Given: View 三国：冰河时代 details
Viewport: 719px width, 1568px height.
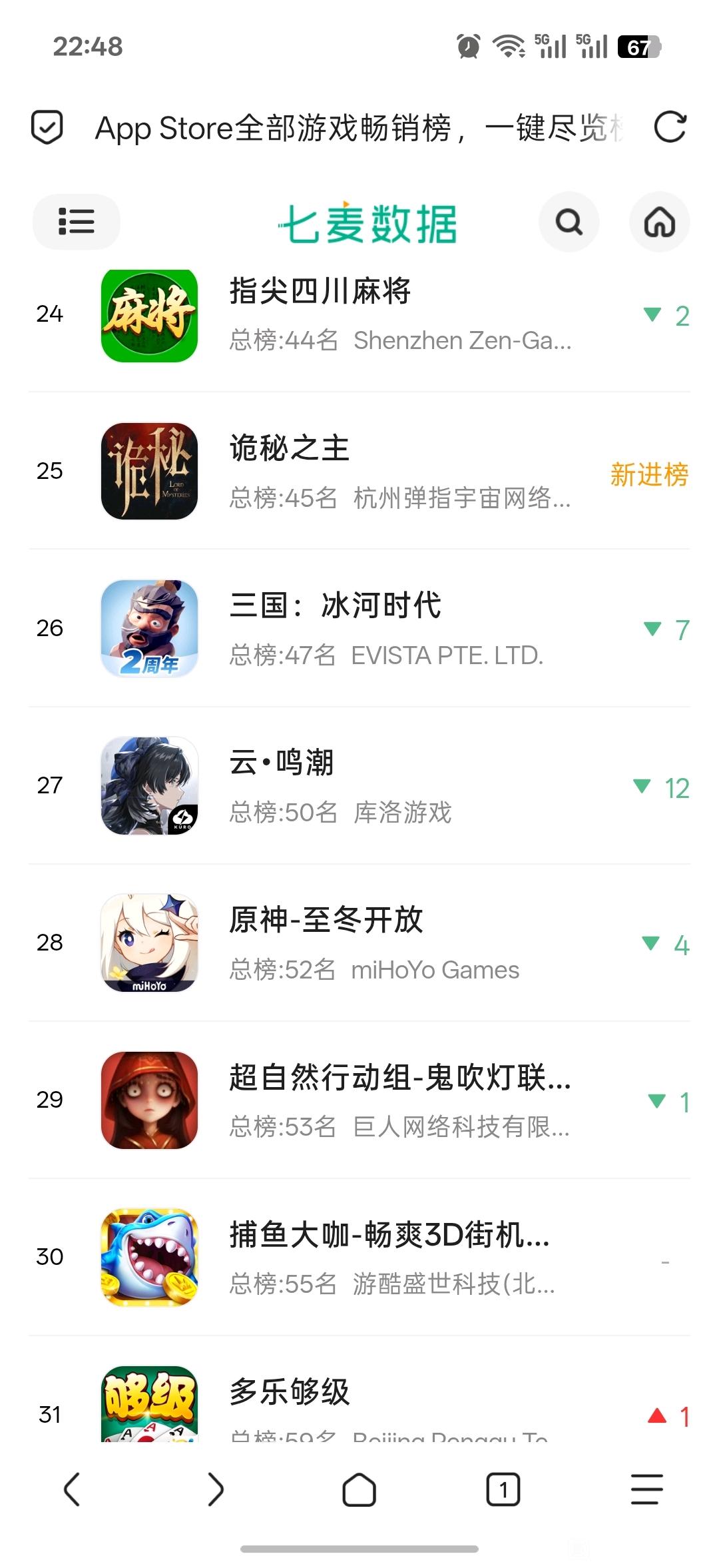Looking at the screenshot, I should pyautogui.click(x=359, y=628).
